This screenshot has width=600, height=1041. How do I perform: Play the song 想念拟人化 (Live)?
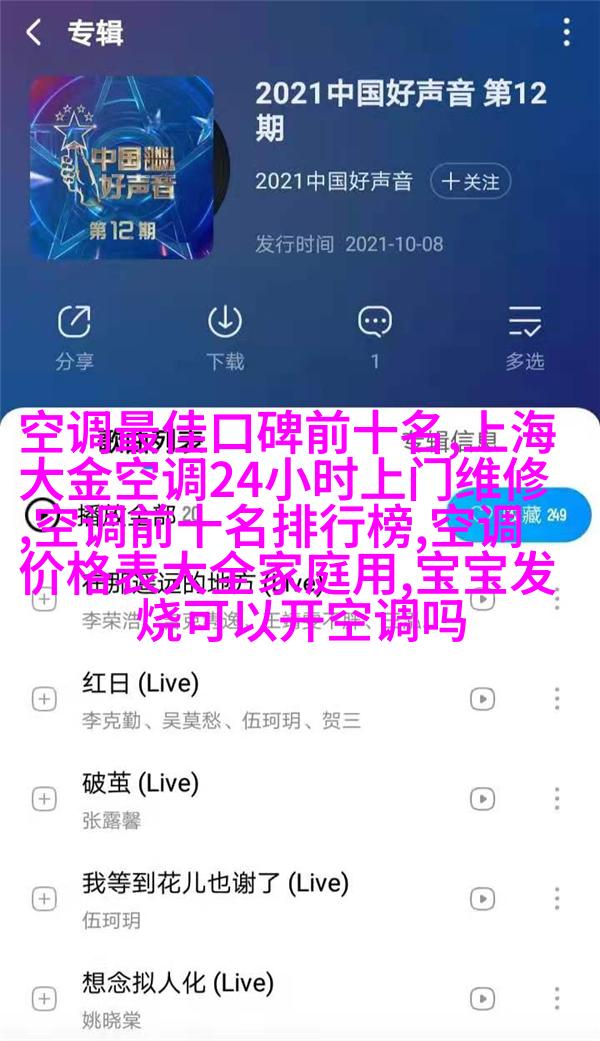coord(250,998)
